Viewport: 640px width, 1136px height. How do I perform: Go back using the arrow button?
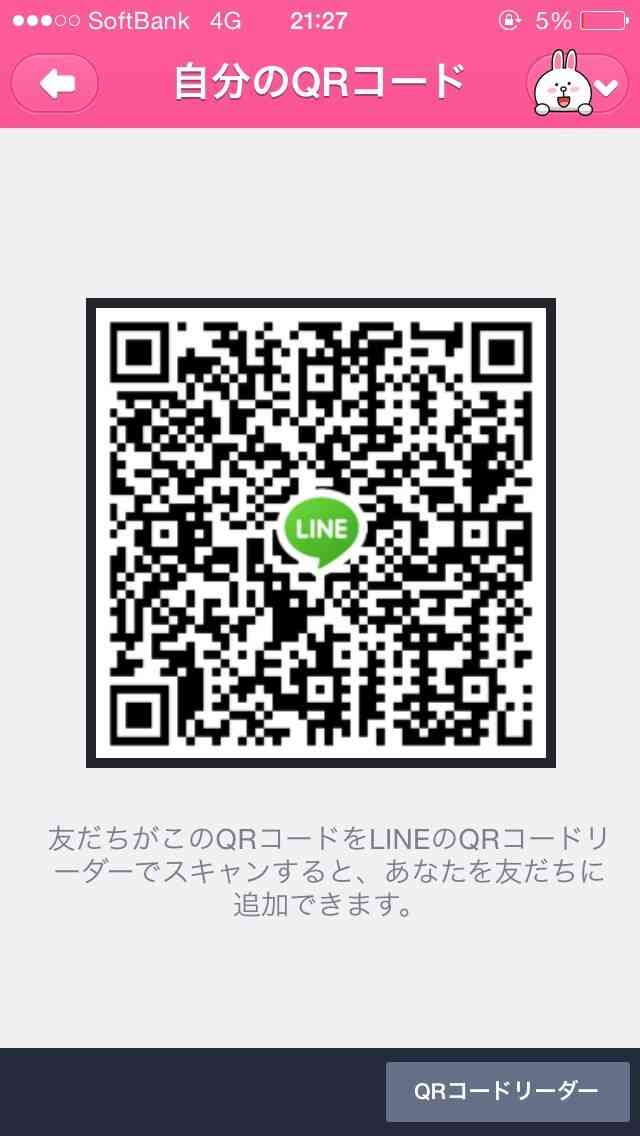click(54, 84)
